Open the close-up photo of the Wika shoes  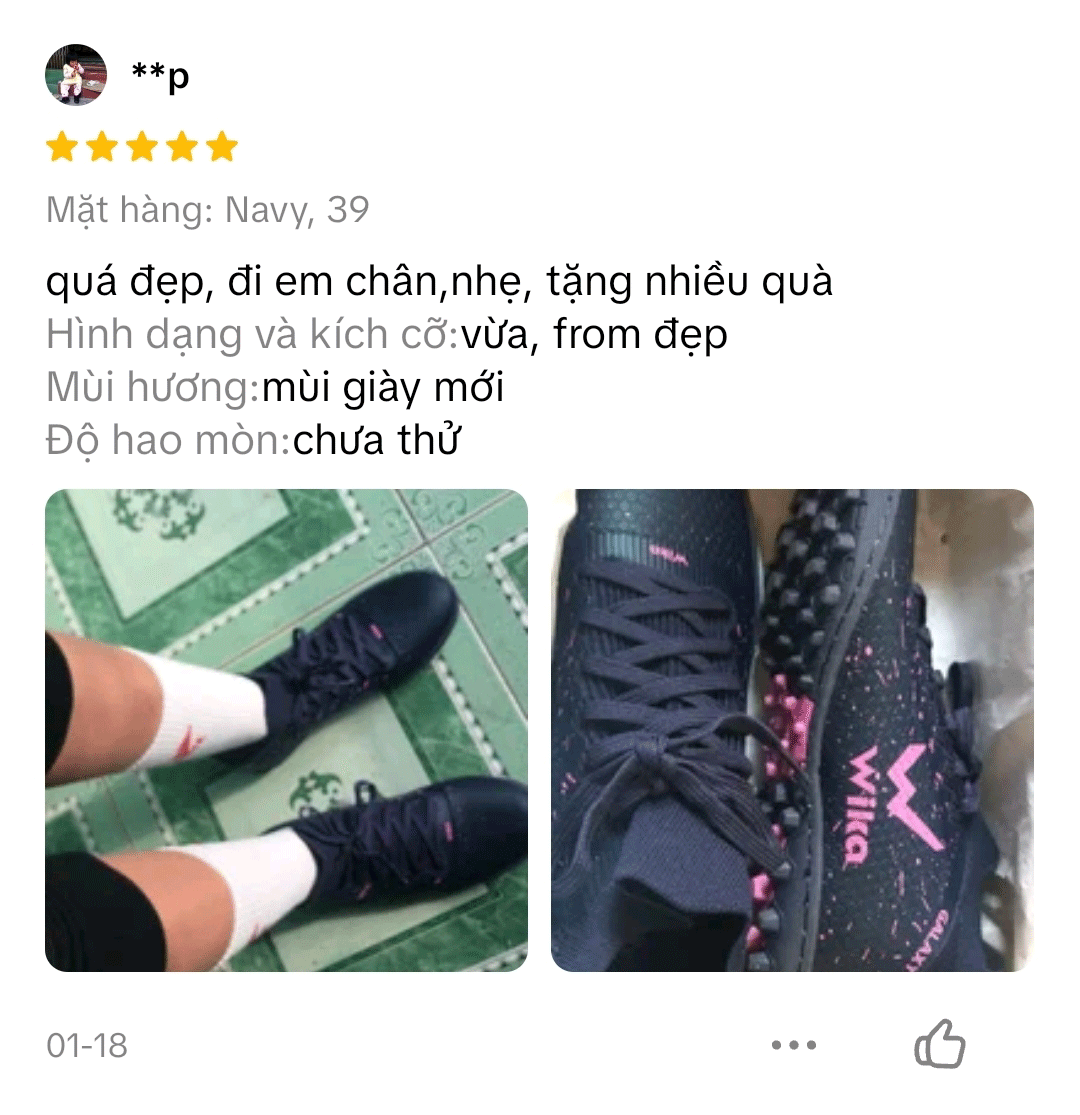click(x=792, y=730)
